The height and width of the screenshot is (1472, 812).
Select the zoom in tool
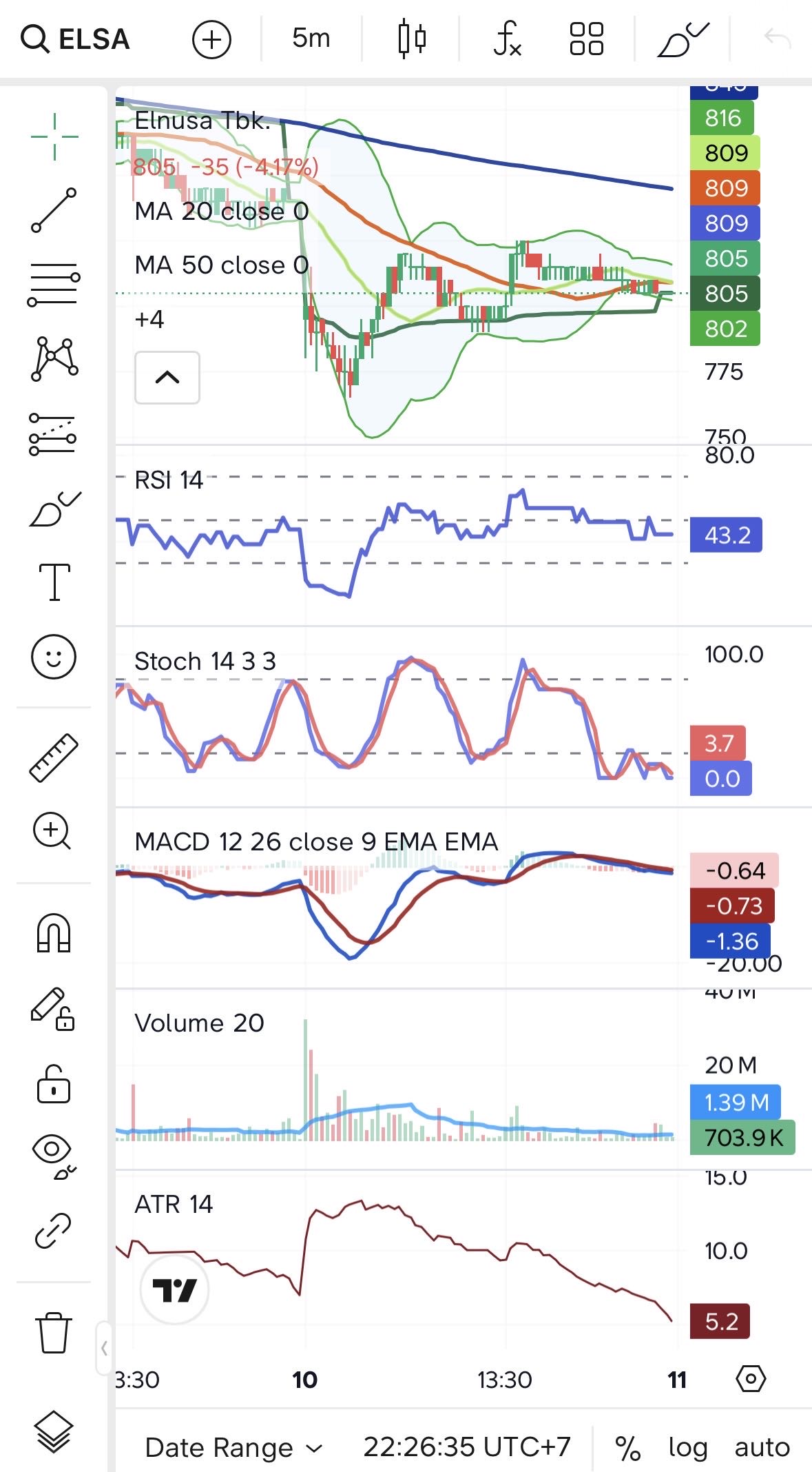pos(52,831)
